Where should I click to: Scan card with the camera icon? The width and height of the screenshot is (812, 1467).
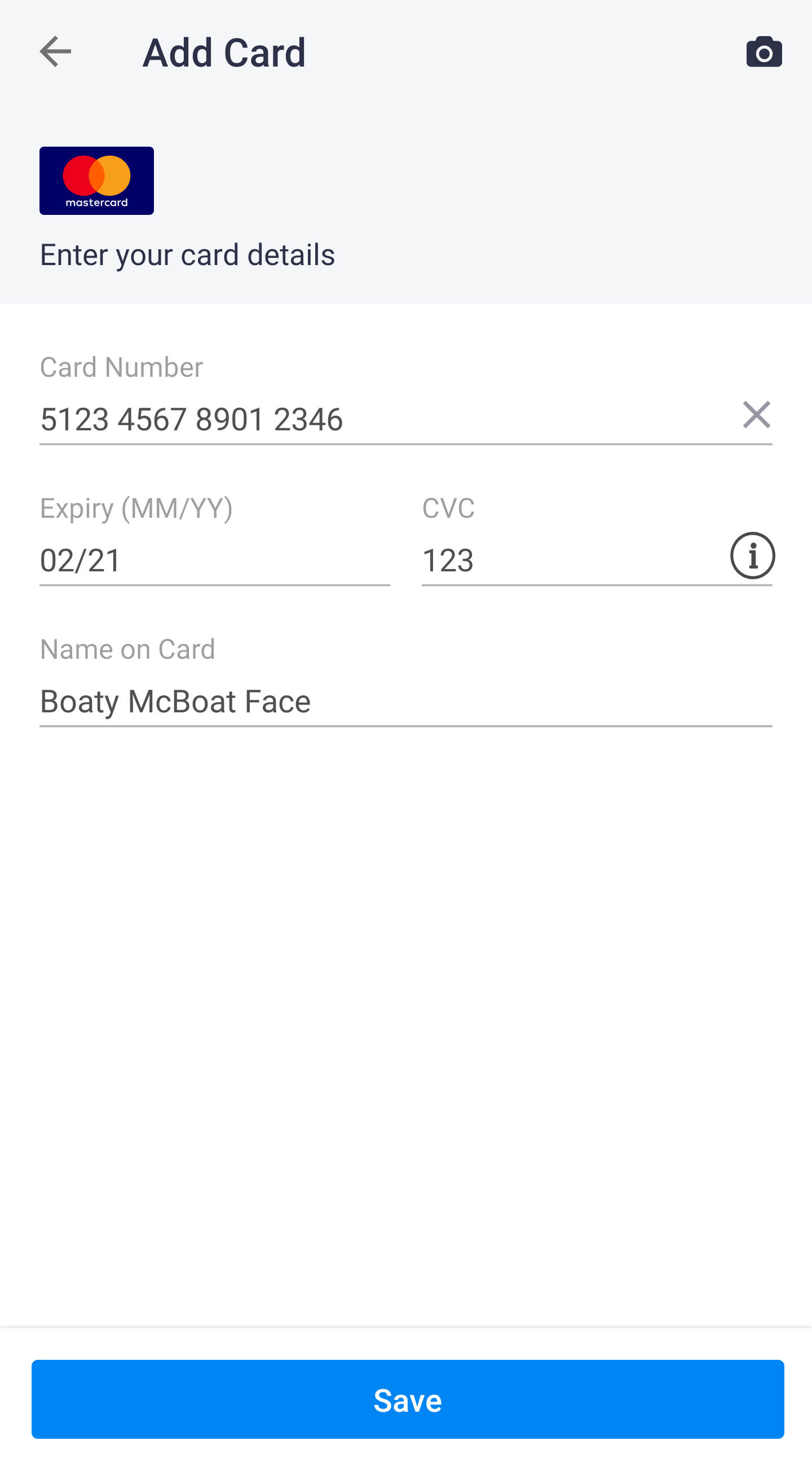click(764, 52)
